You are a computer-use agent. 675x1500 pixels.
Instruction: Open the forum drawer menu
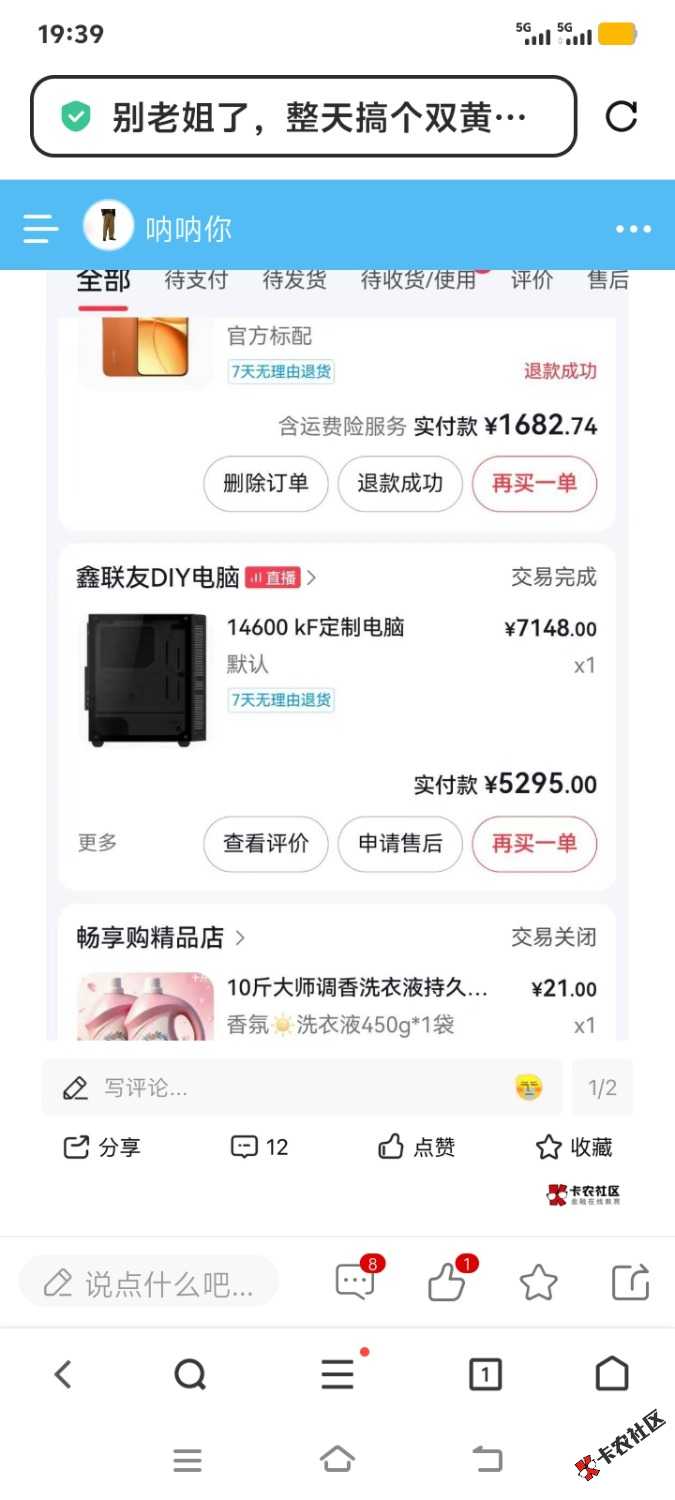pyautogui.click(x=40, y=228)
